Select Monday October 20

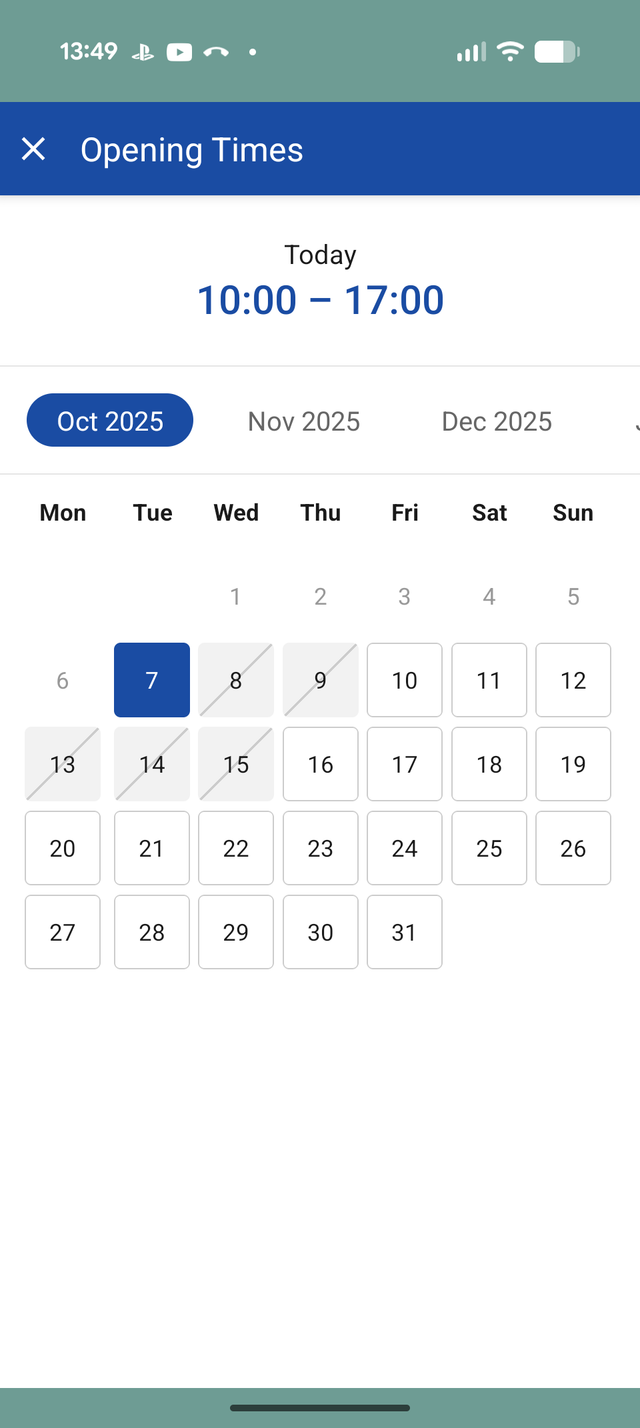(x=62, y=848)
